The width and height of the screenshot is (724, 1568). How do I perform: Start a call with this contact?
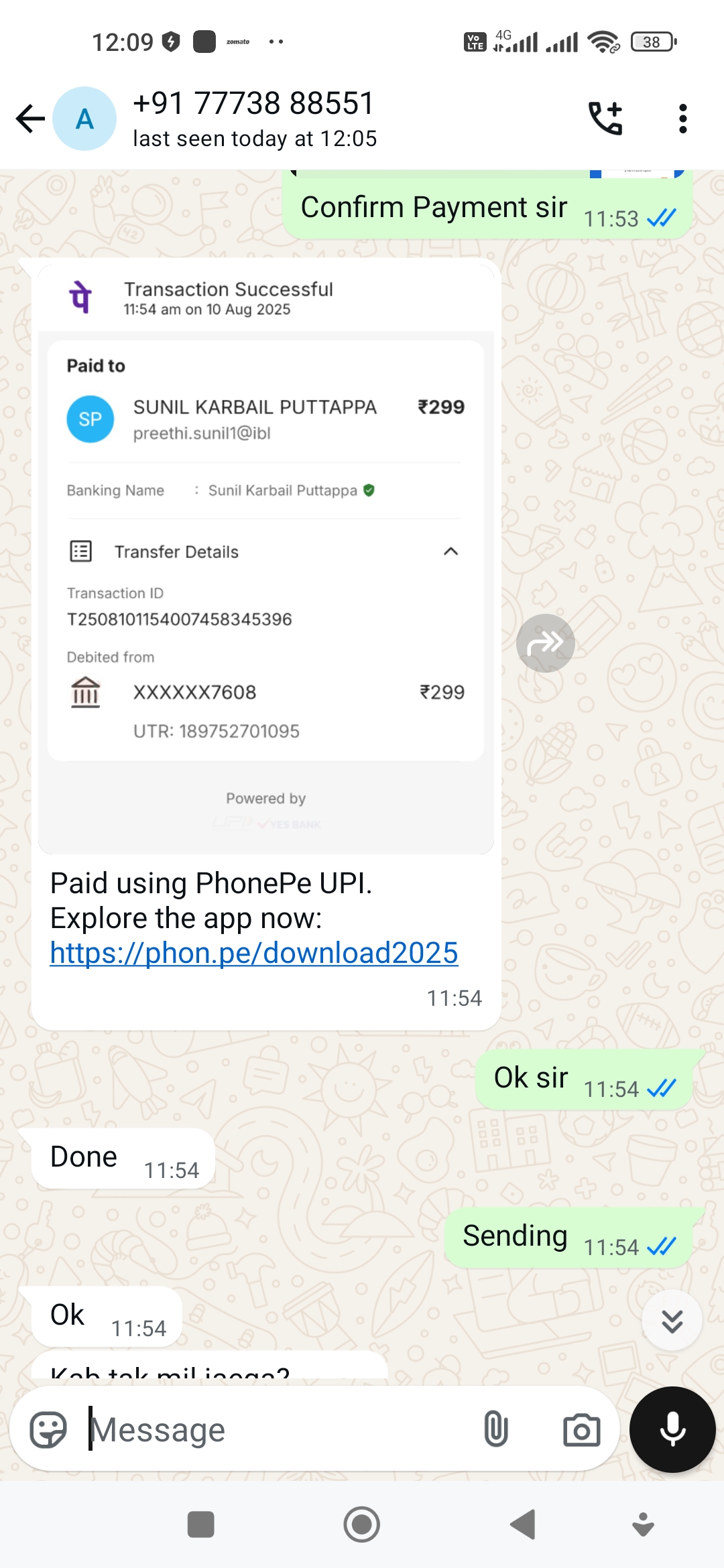pos(605,119)
